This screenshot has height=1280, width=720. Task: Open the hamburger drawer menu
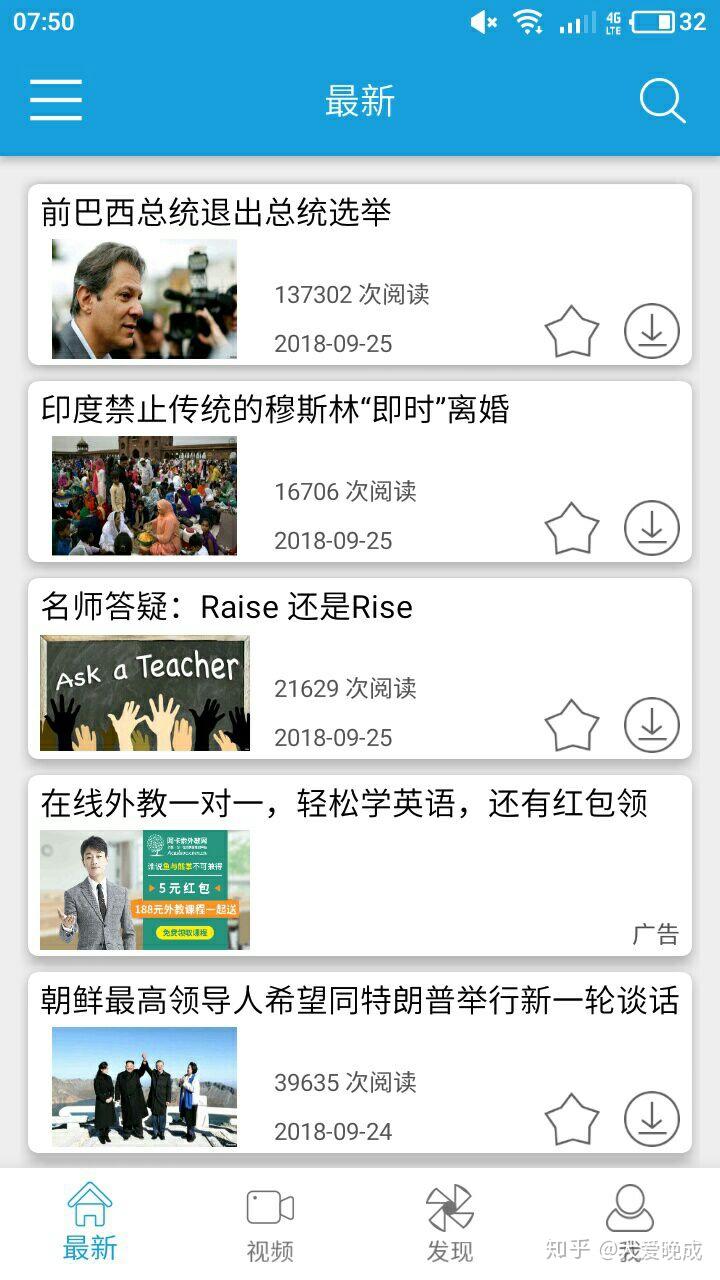(x=56, y=100)
